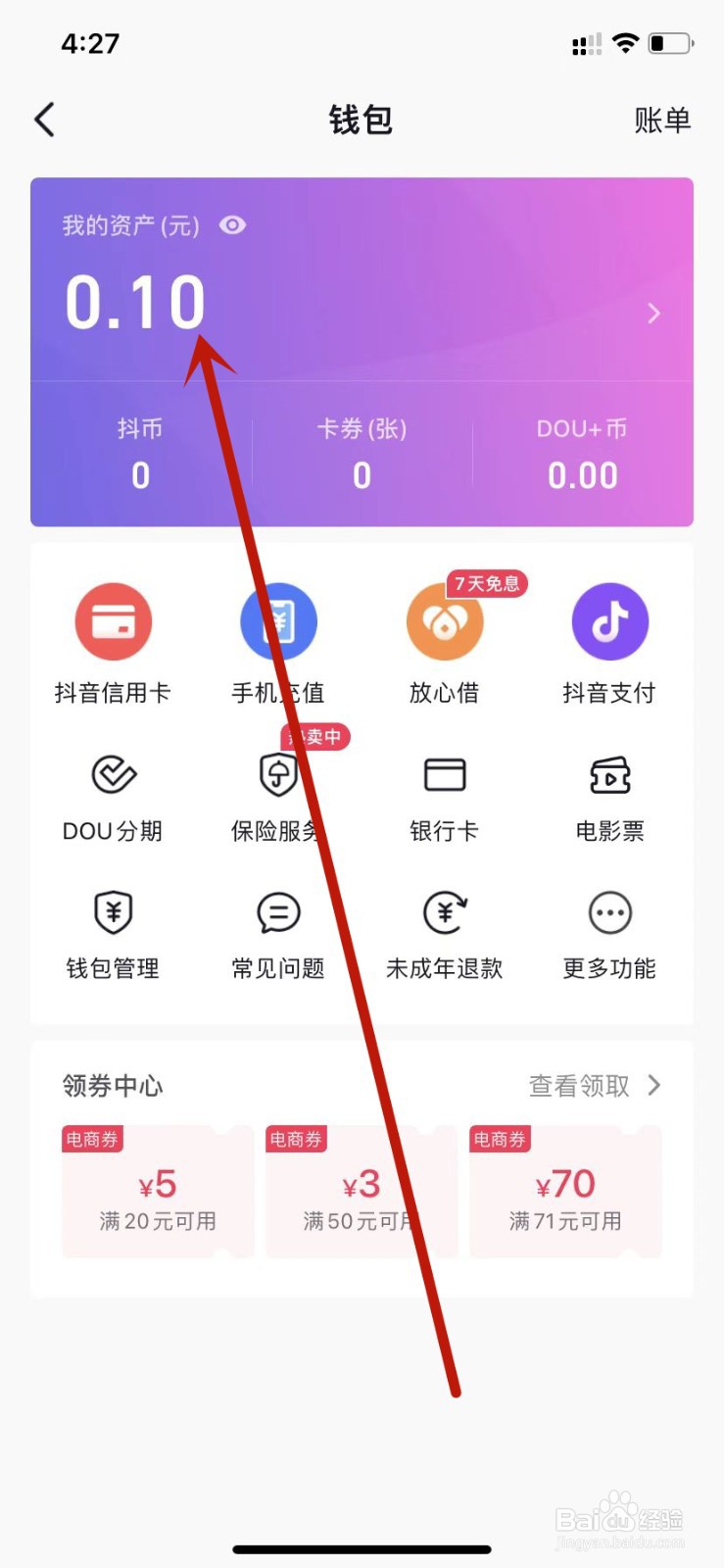
Task: Open 常见问题 FAQ section
Action: pos(278,933)
